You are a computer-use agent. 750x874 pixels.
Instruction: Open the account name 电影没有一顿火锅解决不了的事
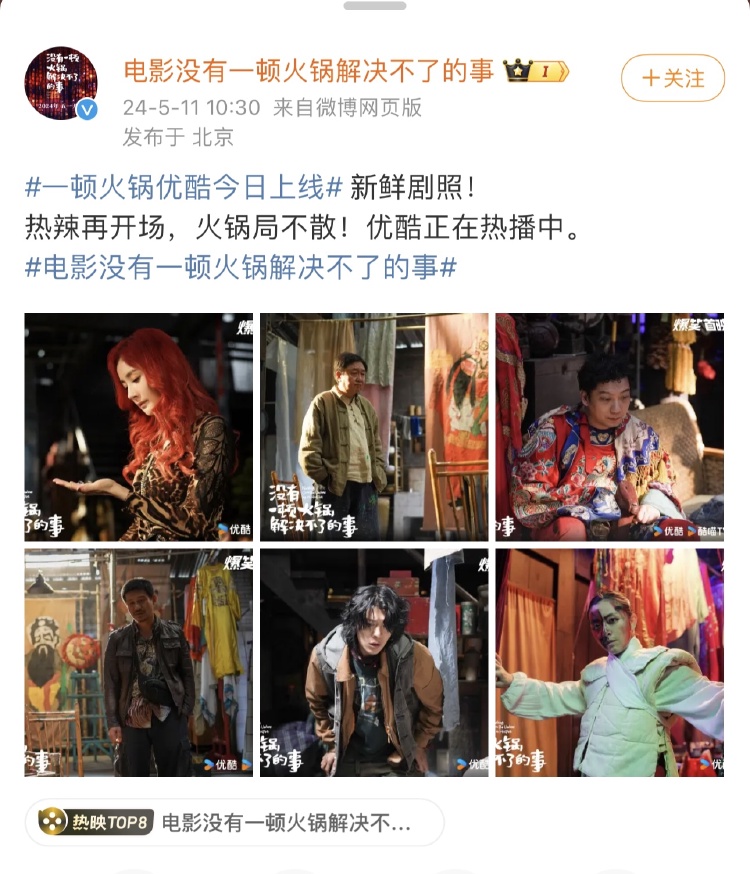308,71
